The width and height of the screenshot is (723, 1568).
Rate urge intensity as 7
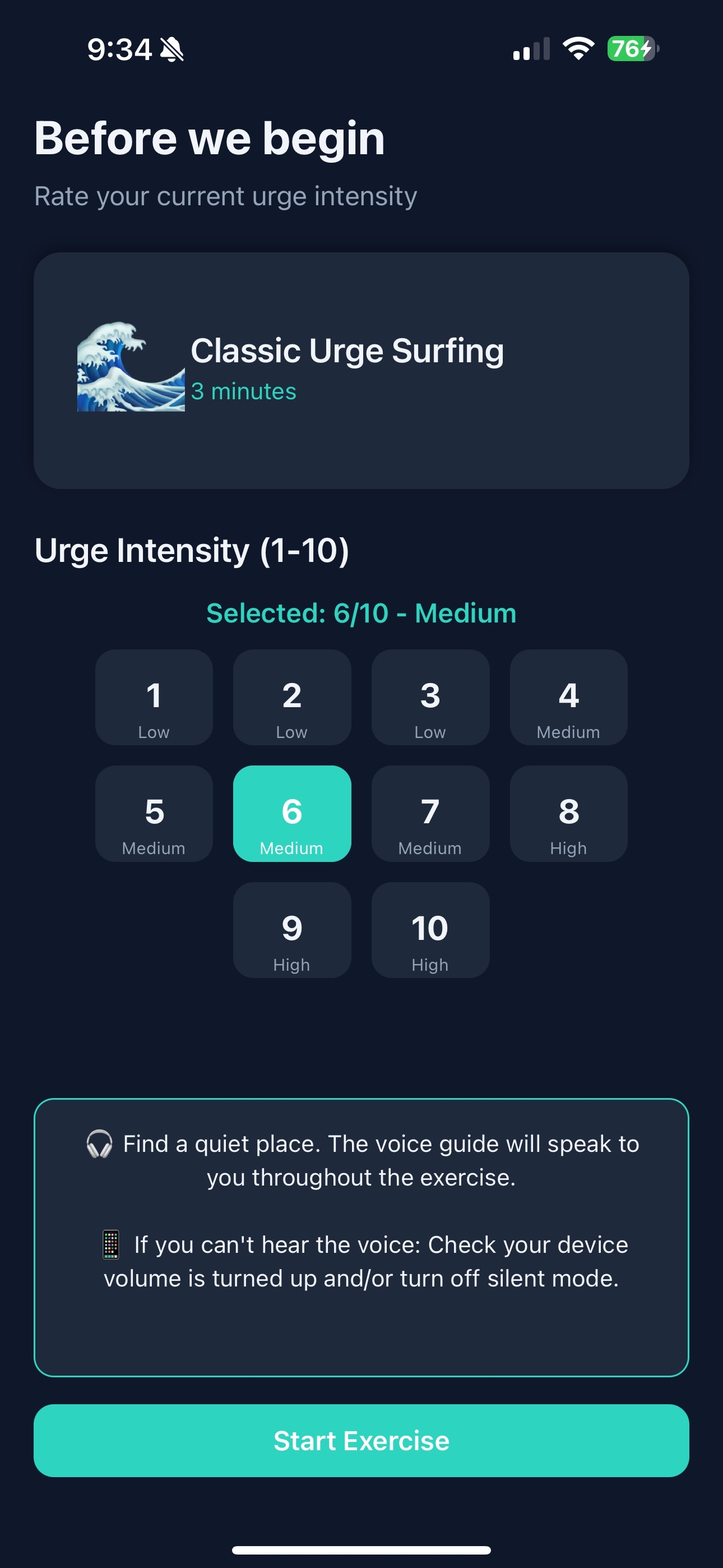430,813
